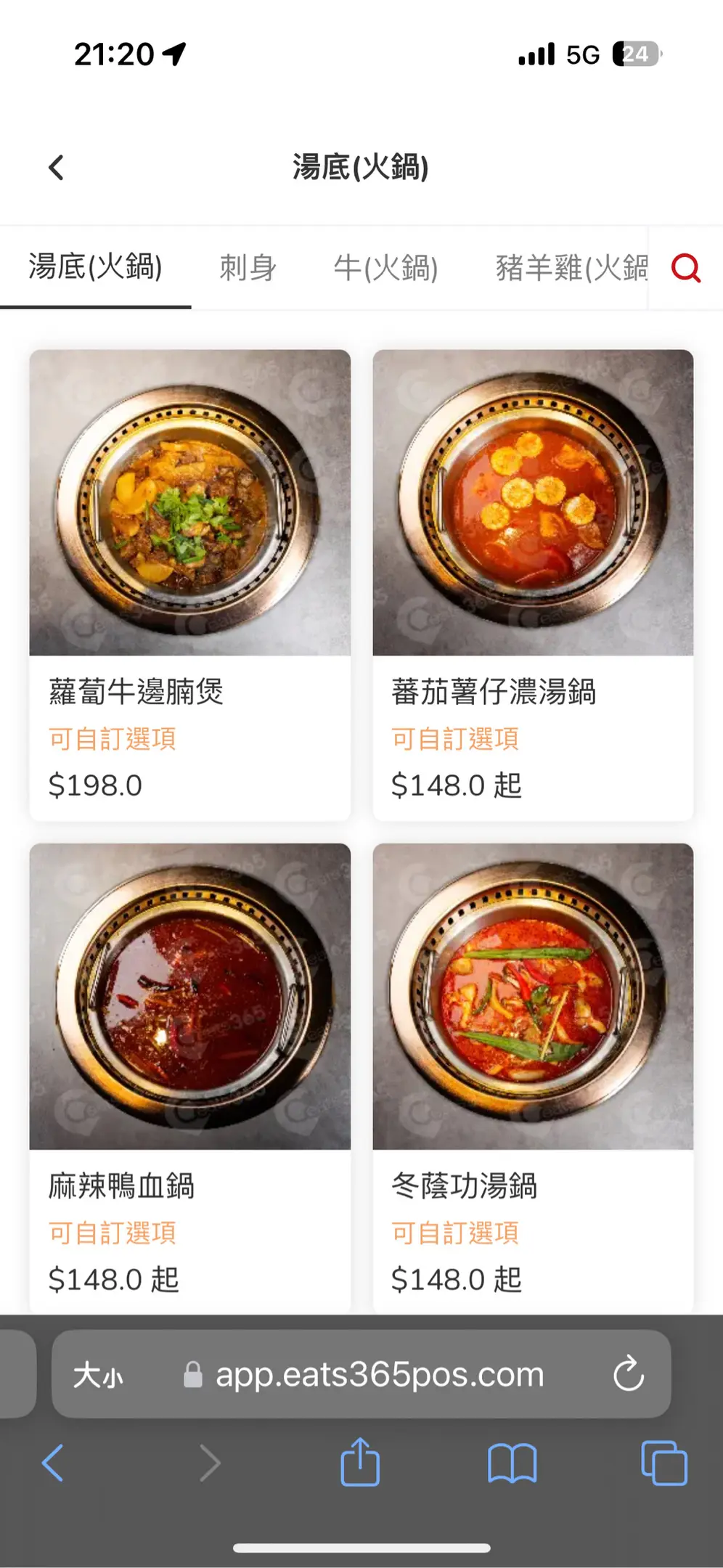Select the 湯底(火鍋) tab
This screenshot has height=1568, width=723.
(95, 267)
